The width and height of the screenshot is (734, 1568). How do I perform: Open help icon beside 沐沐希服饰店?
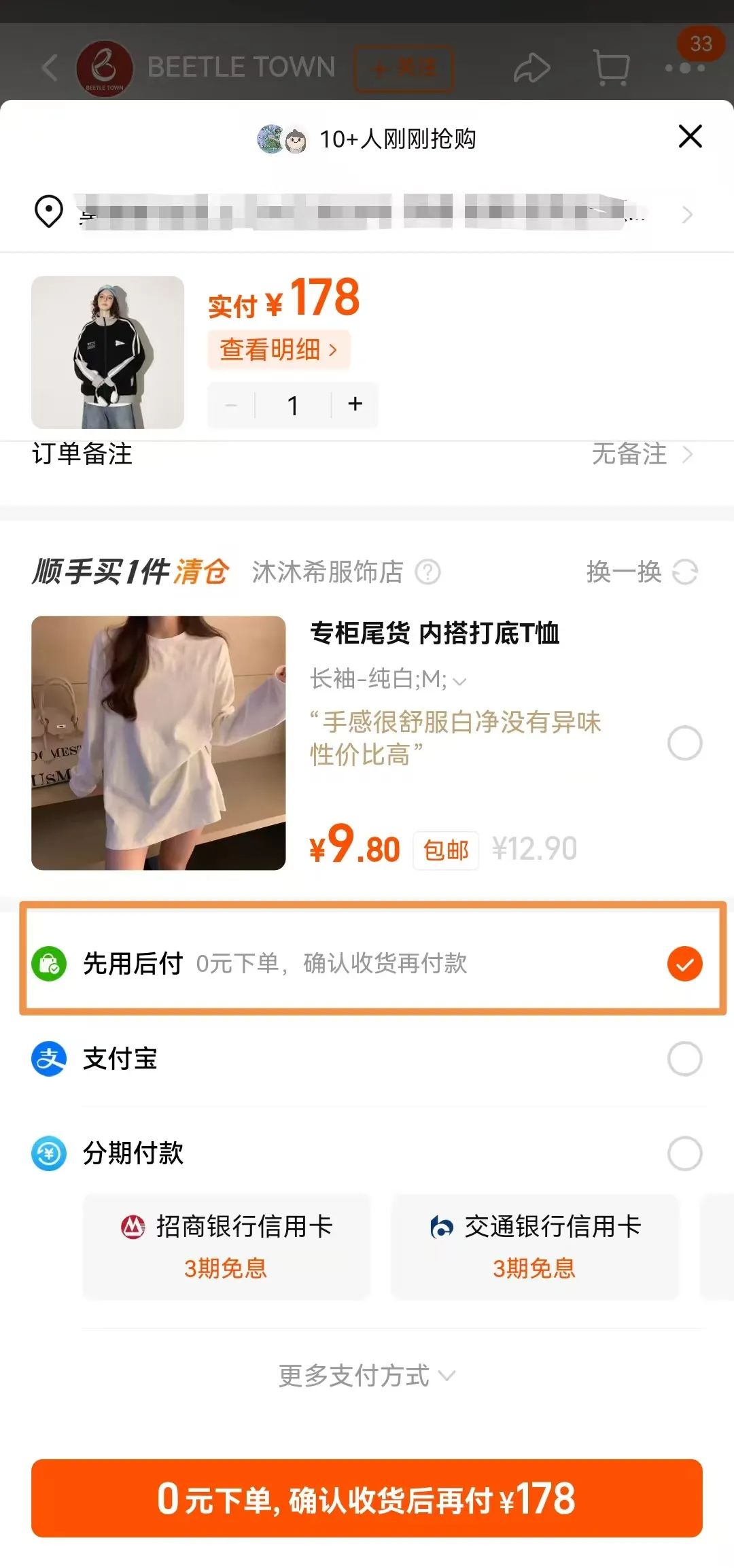coord(428,572)
